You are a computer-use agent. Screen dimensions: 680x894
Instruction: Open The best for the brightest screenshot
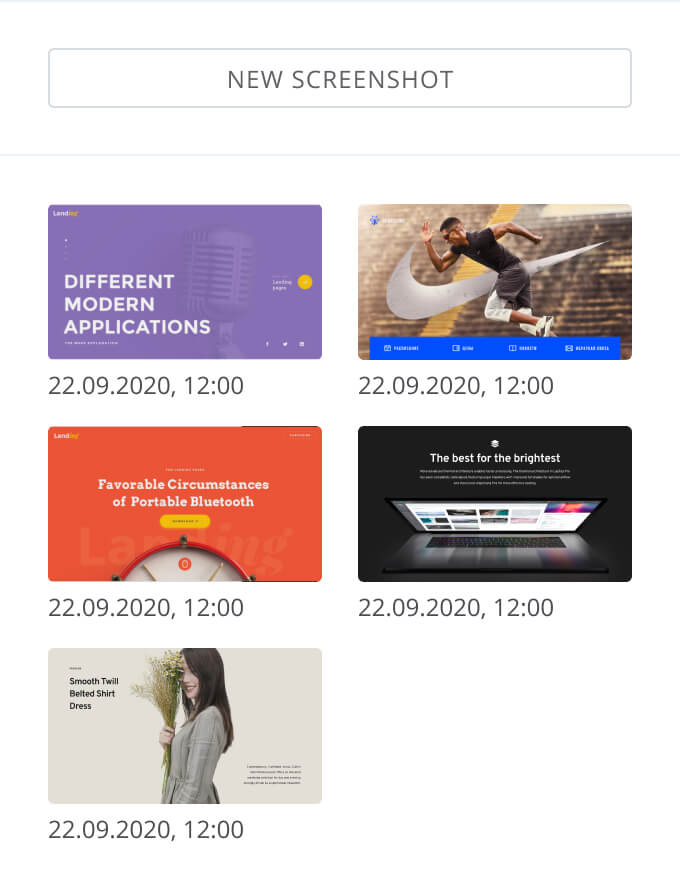tap(495, 504)
